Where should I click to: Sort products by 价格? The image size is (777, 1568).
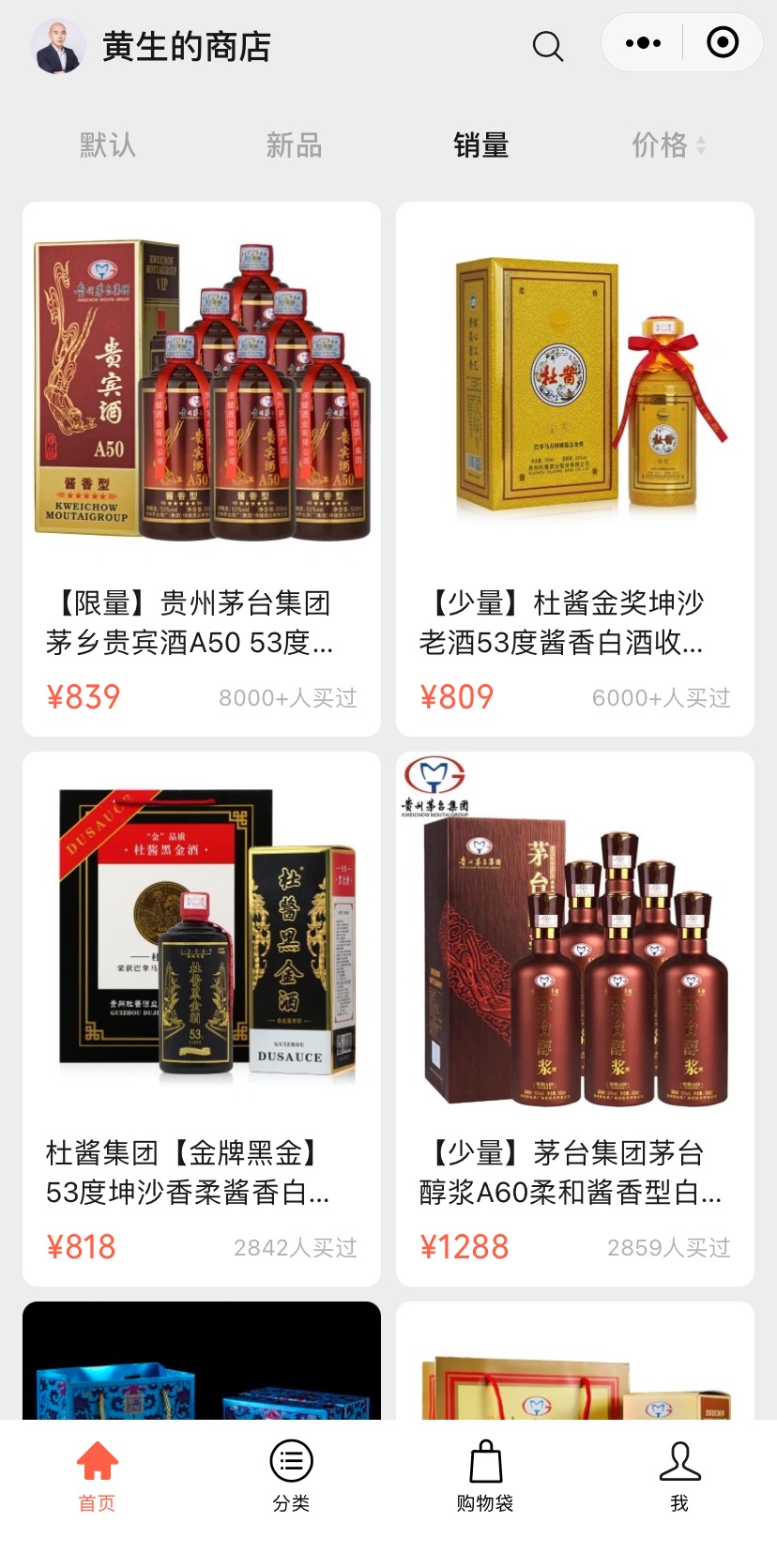point(667,145)
